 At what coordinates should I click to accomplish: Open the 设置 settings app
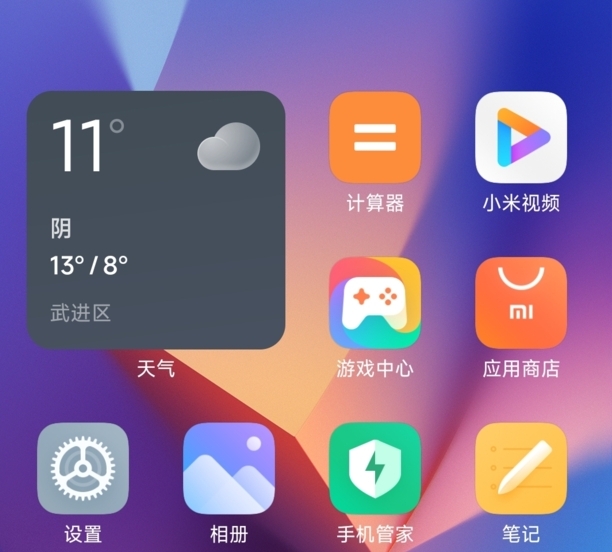tap(83, 469)
